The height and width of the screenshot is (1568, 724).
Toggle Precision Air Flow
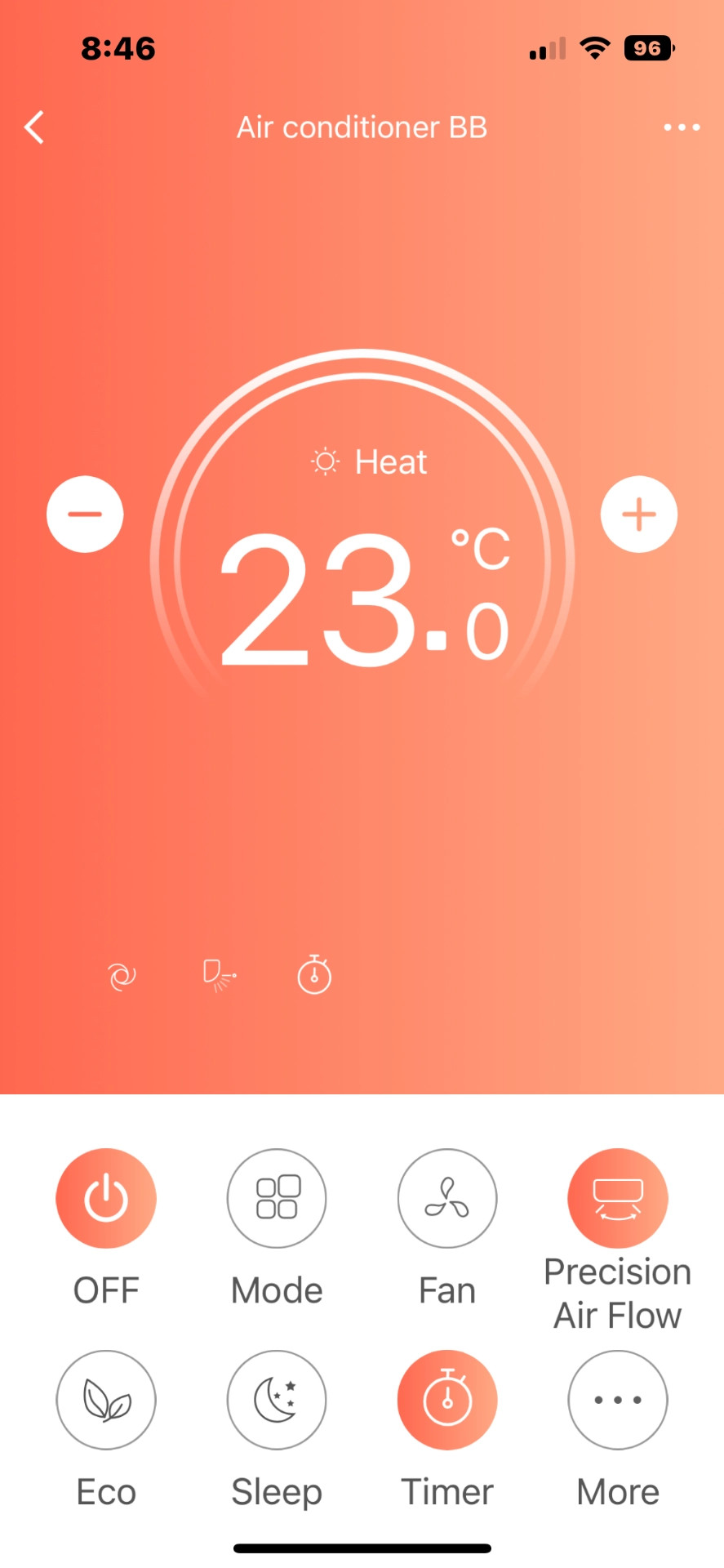[x=618, y=1198]
